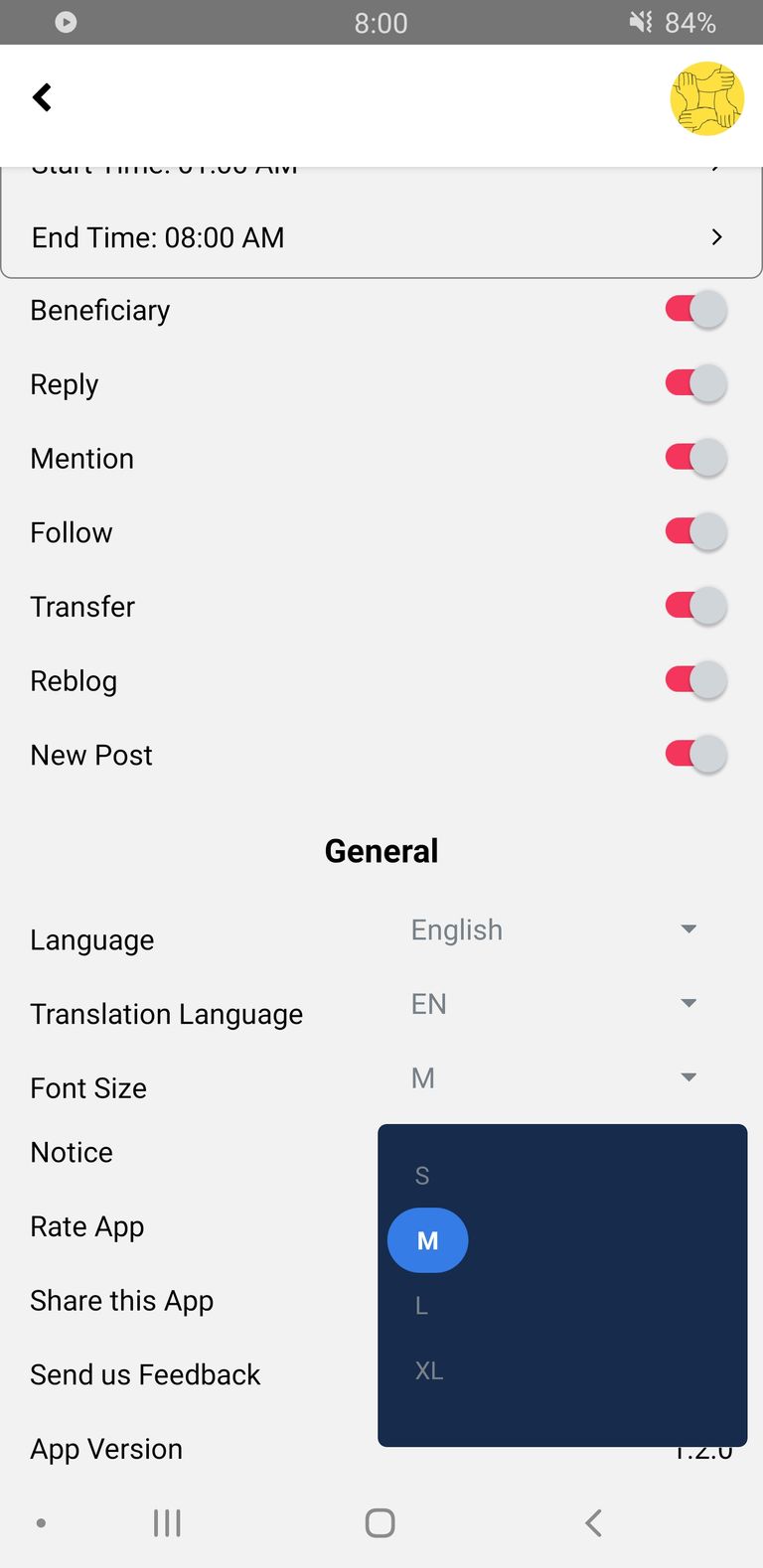The image size is (763, 1568).
Task: Select font size M in the list
Action: pyautogui.click(x=427, y=1240)
